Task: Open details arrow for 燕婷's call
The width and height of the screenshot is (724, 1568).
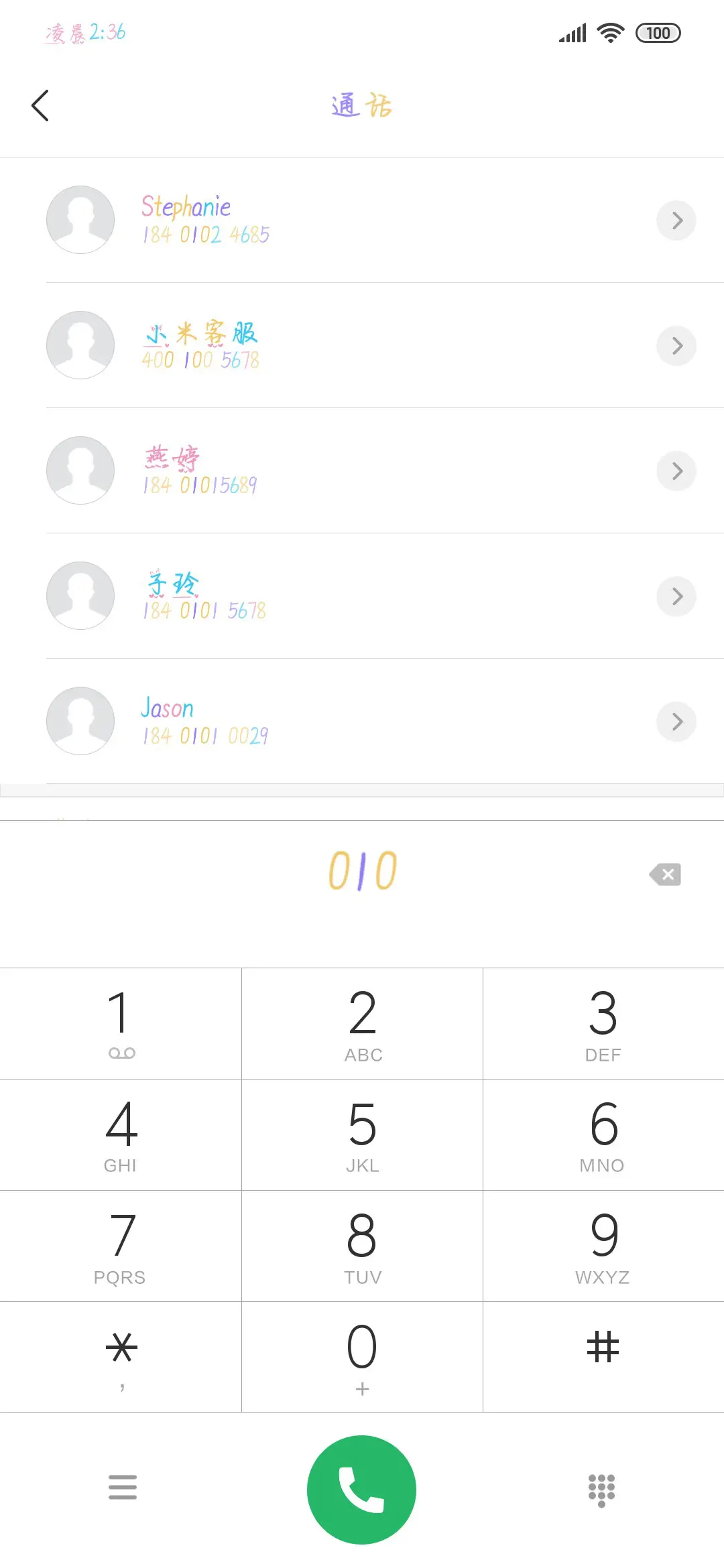Action: click(676, 470)
